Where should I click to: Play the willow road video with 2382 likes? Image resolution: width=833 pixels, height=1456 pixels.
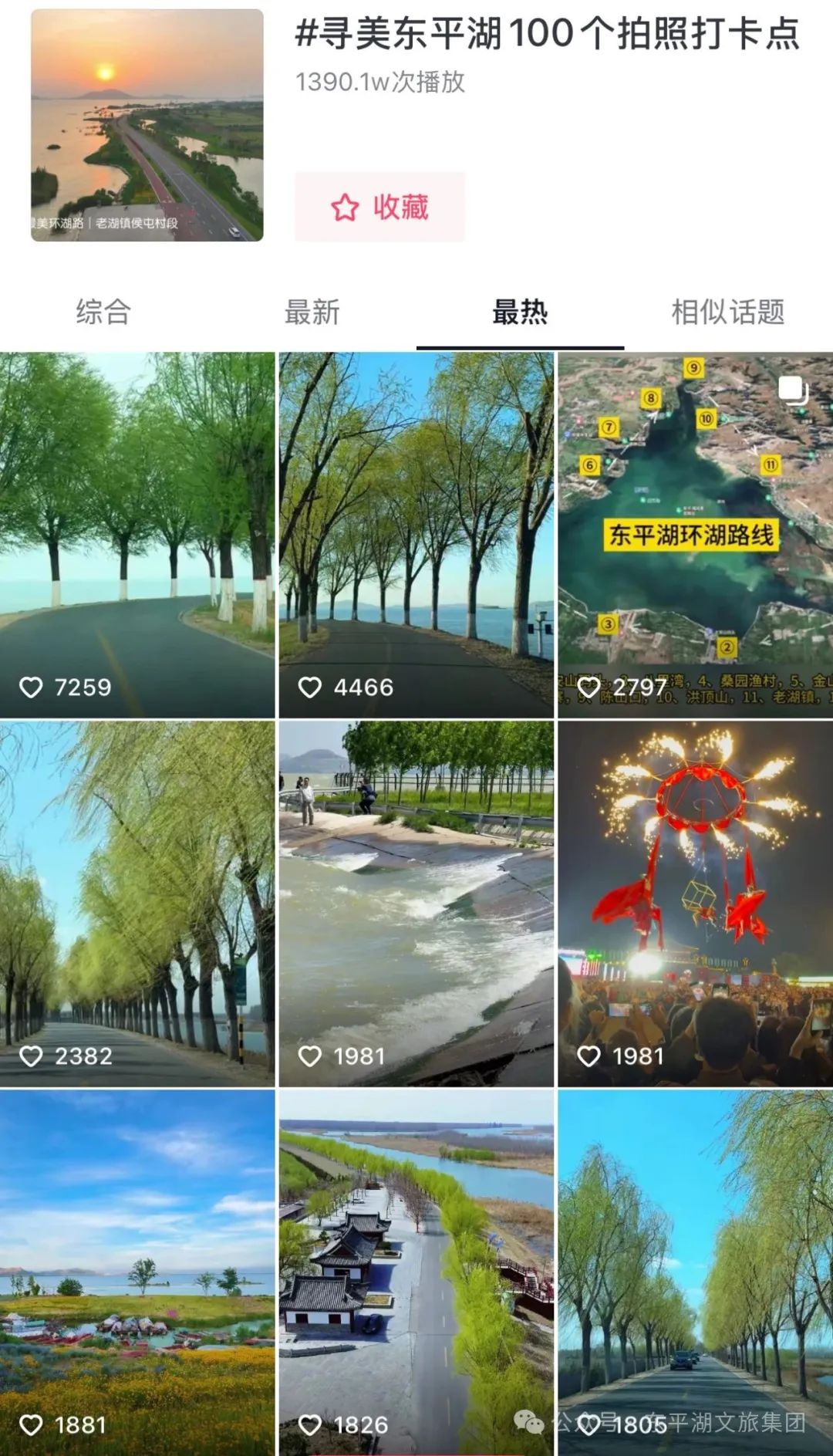pos(137,903)
